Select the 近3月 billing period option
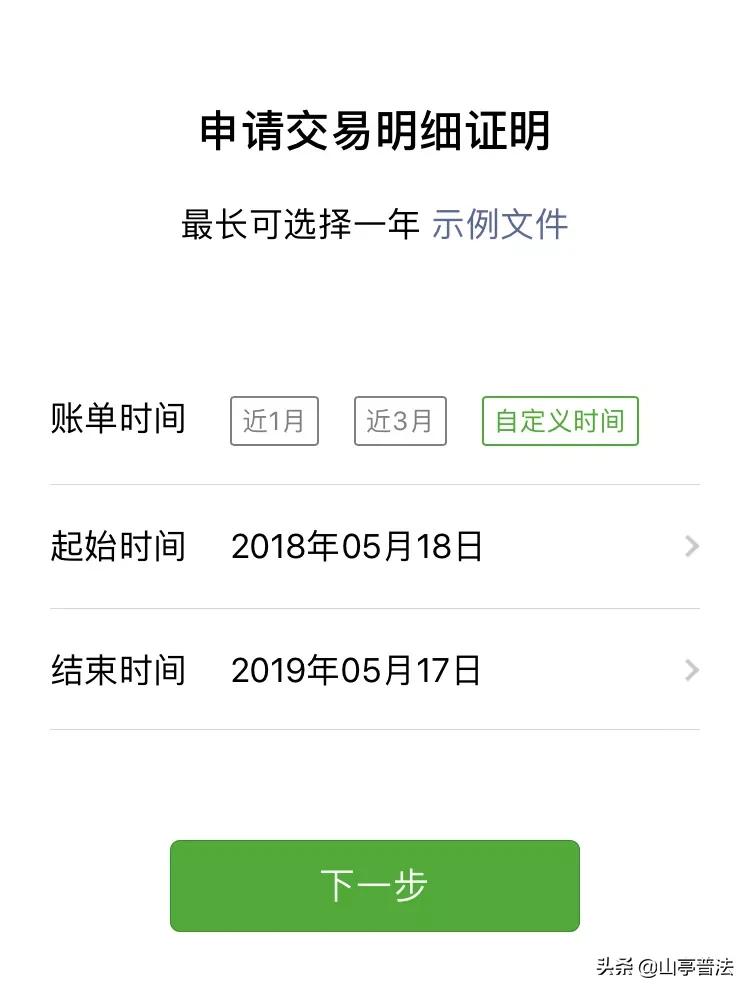The image size is (750, 993). [x=400, y=421]
